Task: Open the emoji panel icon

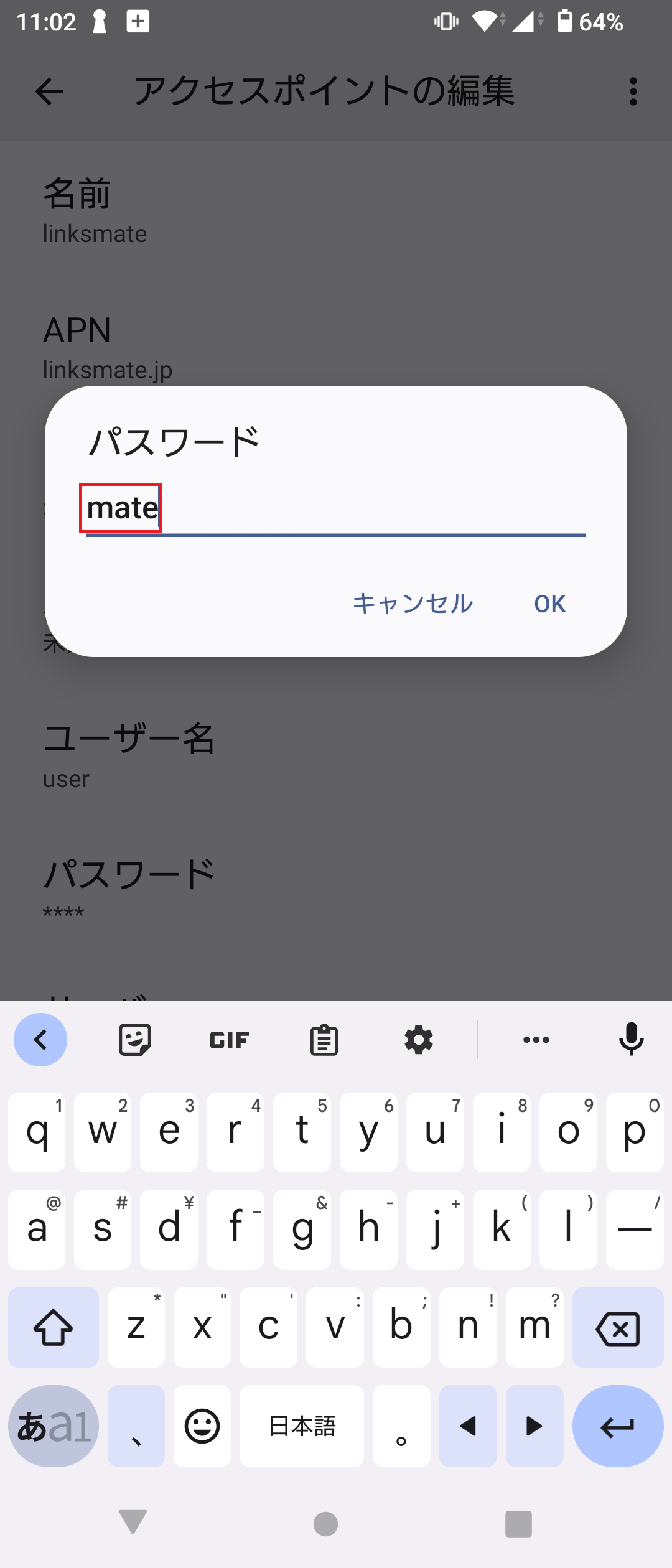Action: point(202,1426)
